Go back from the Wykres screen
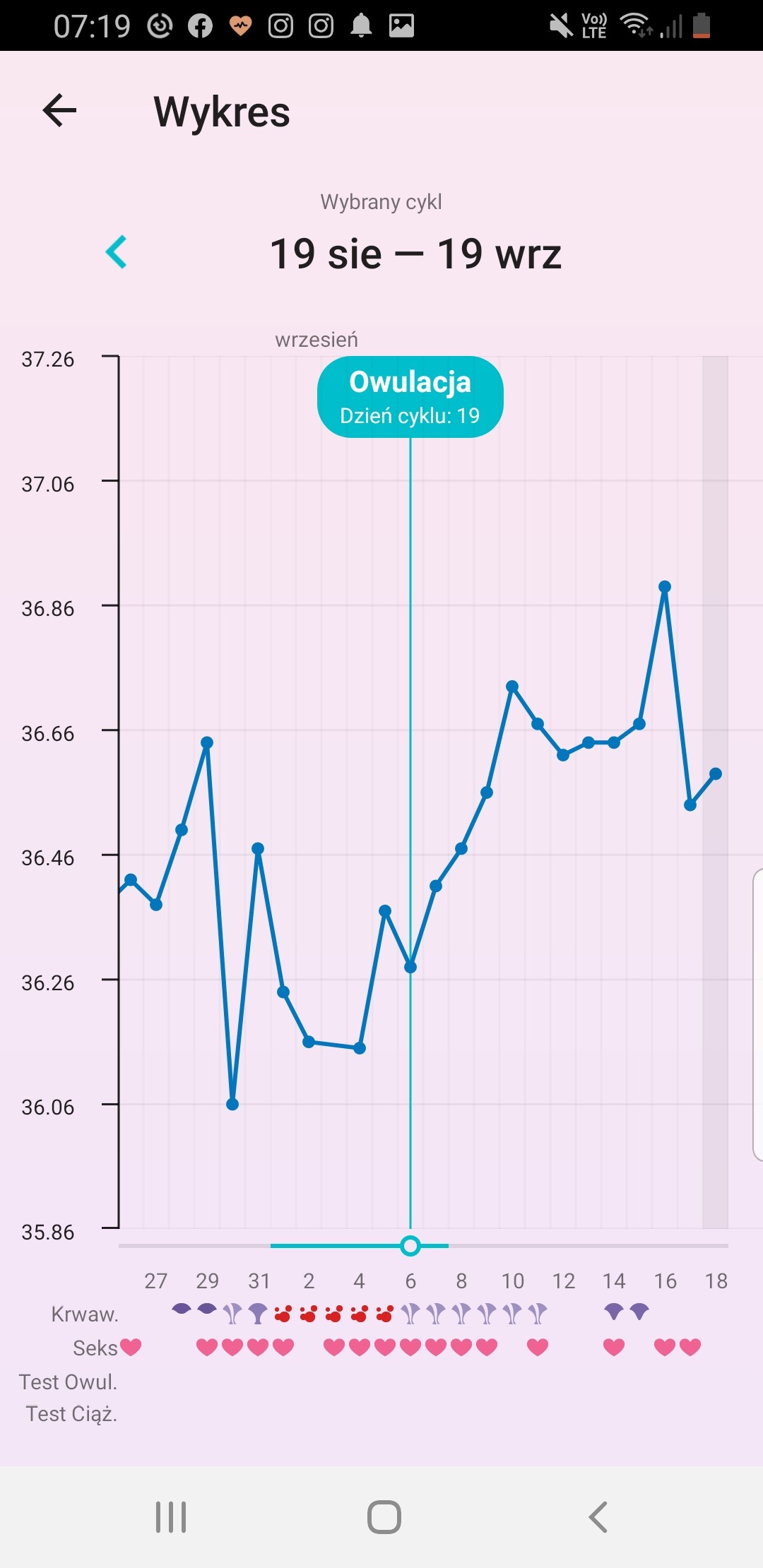This screenshot has height=1568, width=763. tap(59, 111)
